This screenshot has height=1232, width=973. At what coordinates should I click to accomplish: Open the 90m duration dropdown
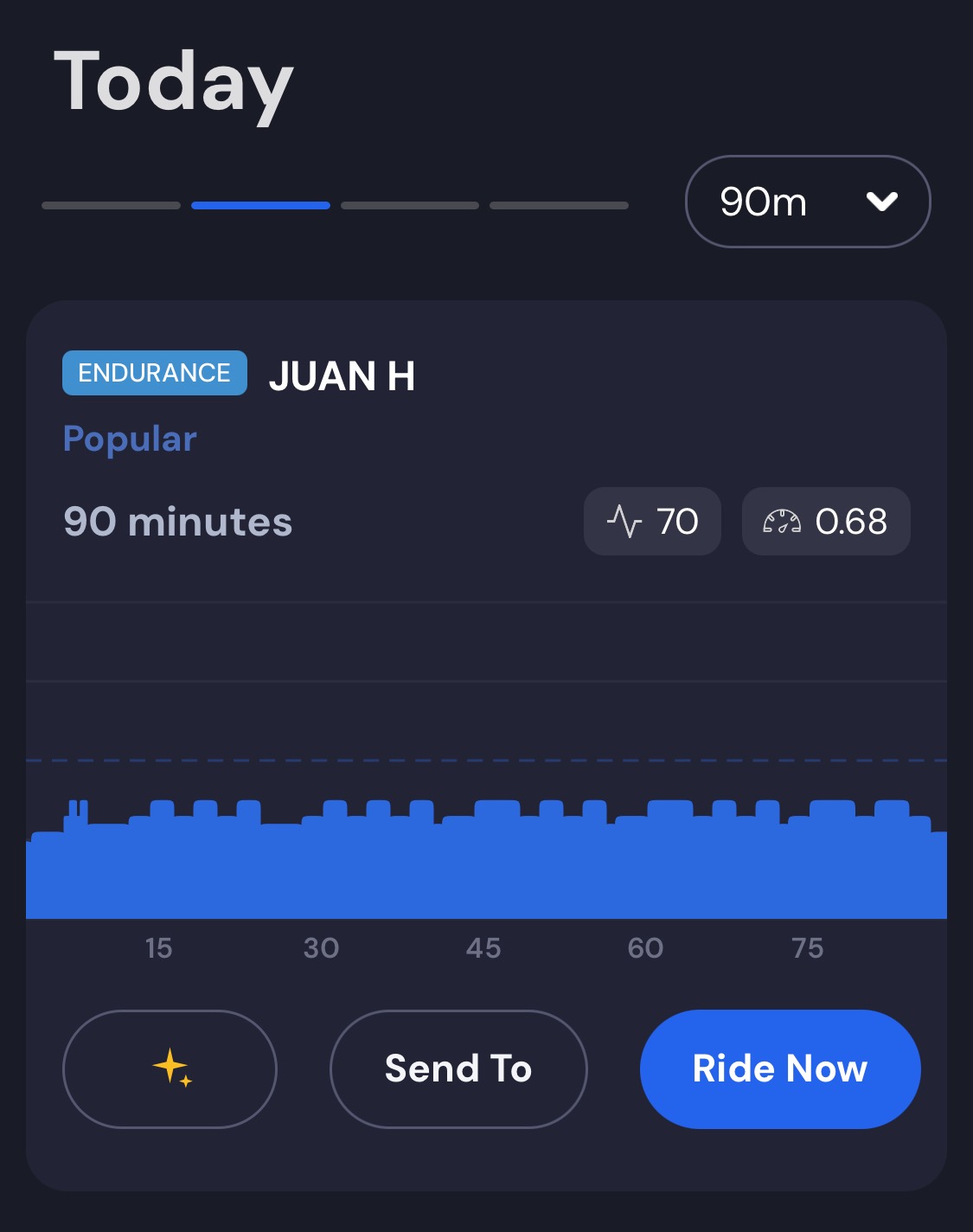[x=807, y=202]
